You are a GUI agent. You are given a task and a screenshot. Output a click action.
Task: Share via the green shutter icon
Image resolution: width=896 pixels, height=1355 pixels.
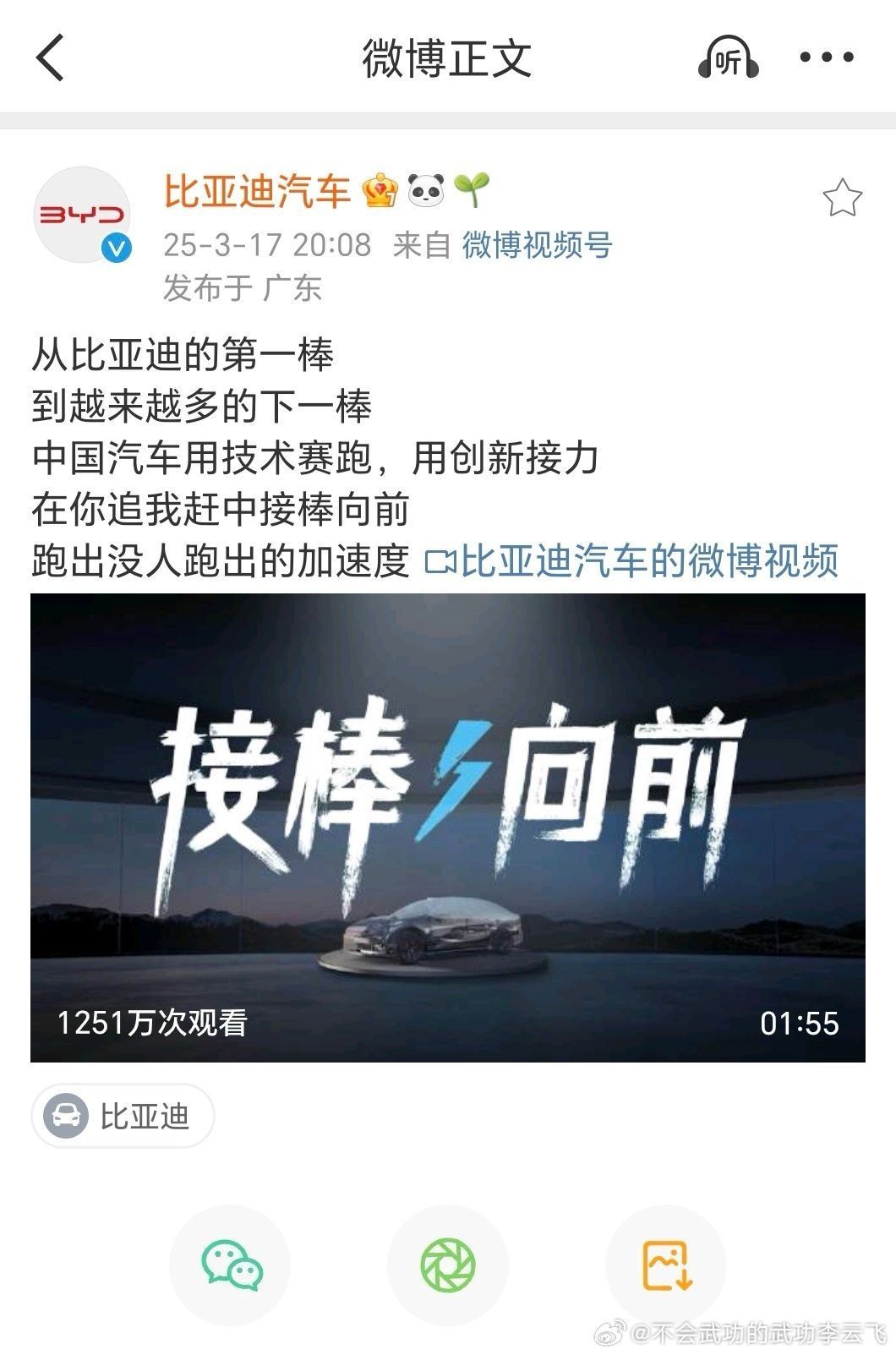pyautogui.click(x=447, y=1265)
